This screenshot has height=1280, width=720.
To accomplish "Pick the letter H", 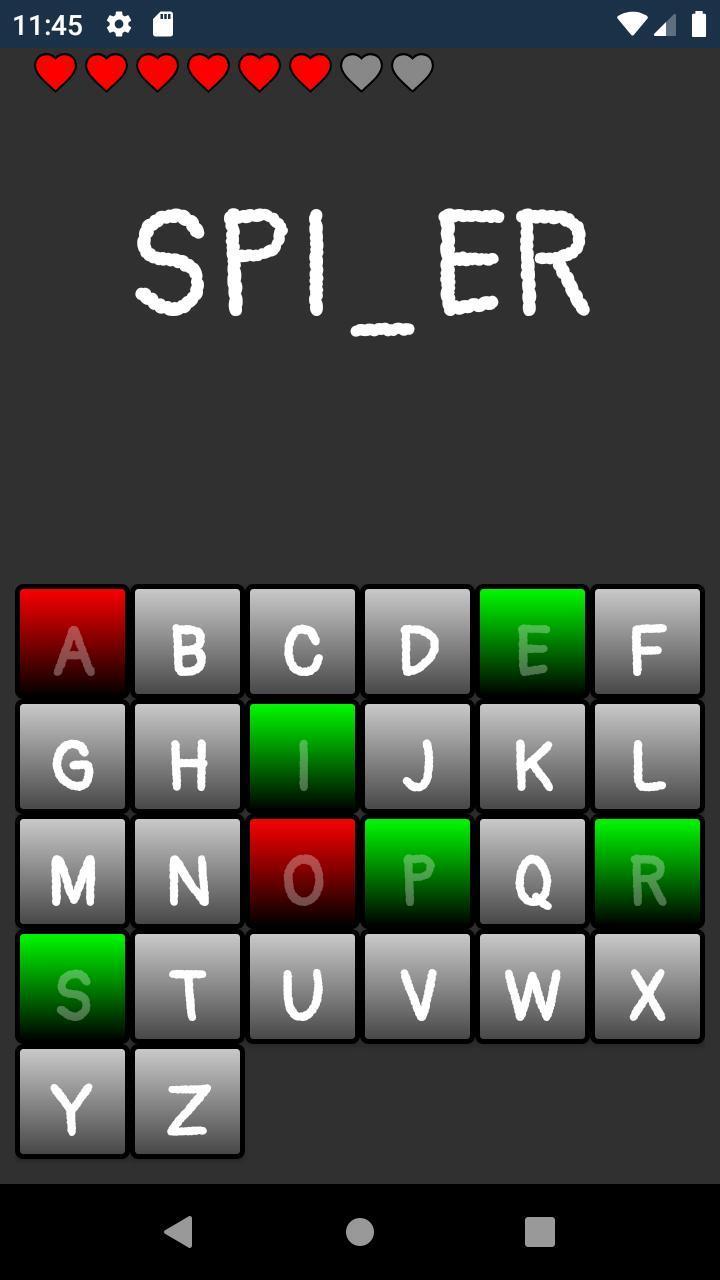I will [188, 756].
